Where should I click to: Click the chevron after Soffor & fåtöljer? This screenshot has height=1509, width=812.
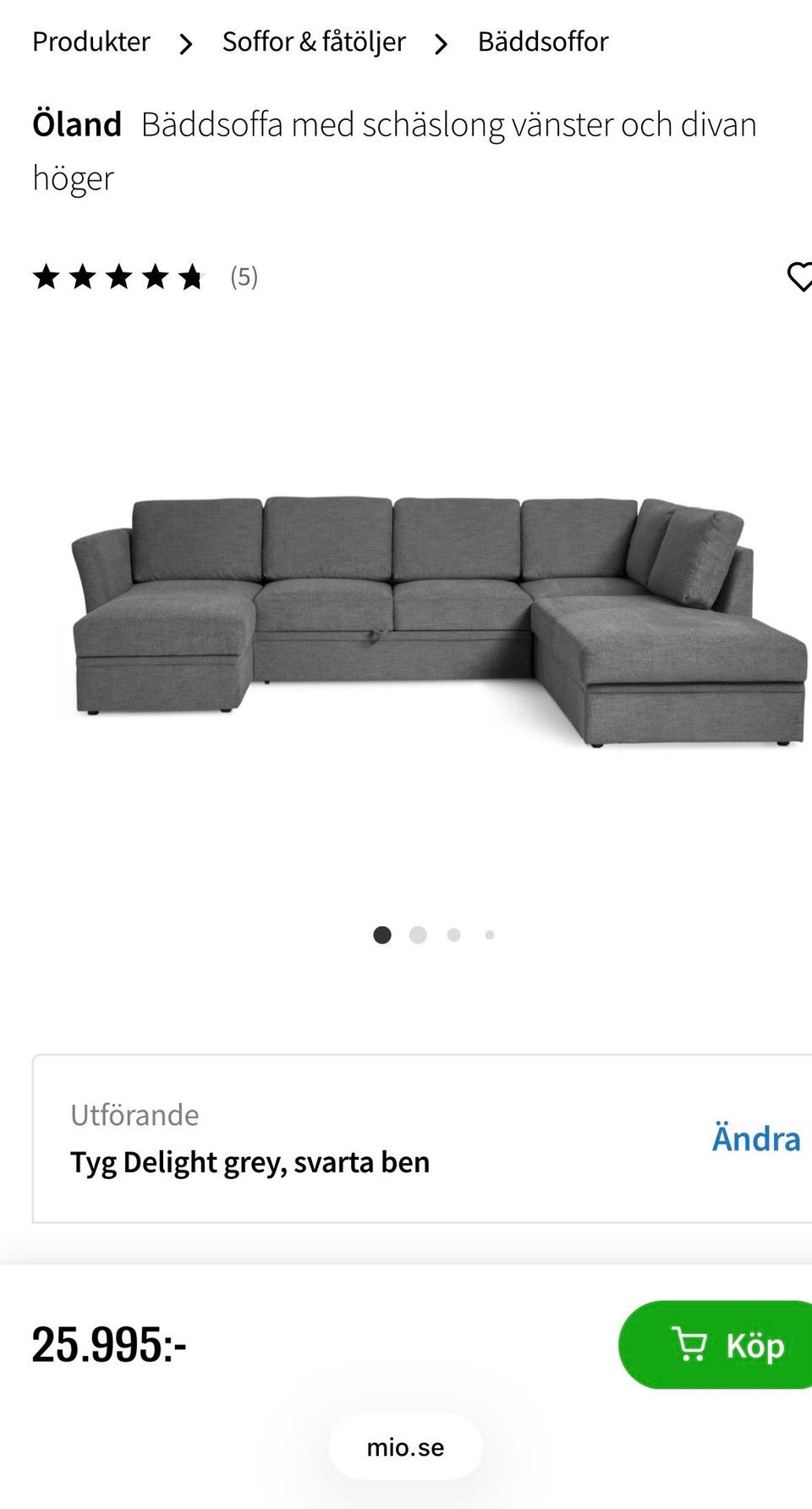tap(441, 41)
